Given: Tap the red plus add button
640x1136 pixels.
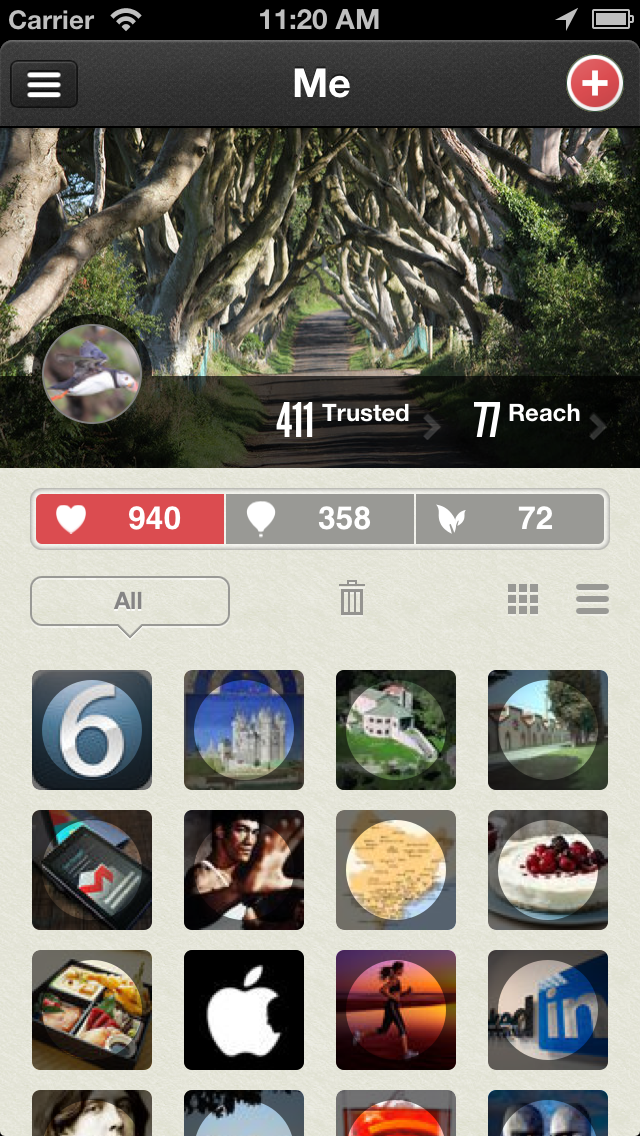Looking at the screenshot, I should [x=594, y=83].
